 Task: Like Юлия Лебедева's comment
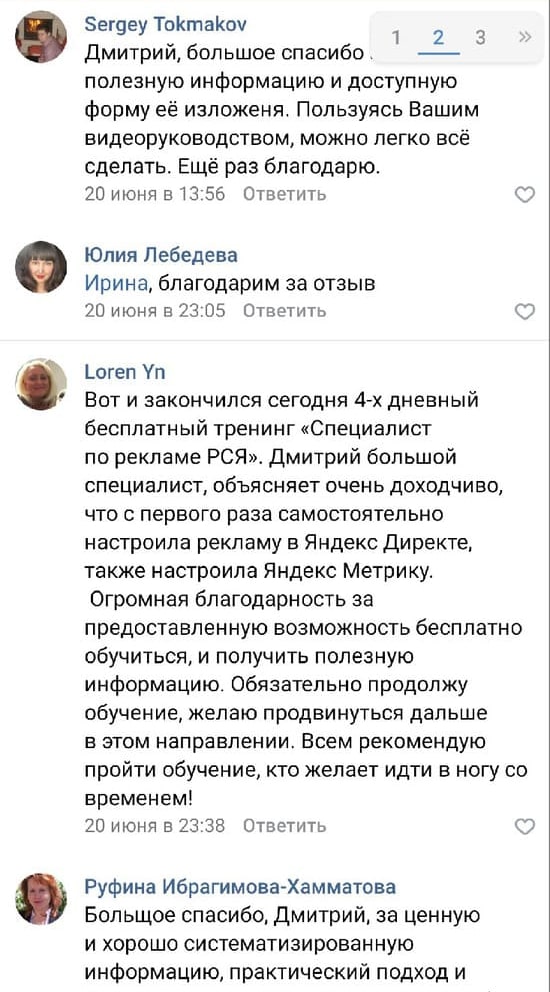525,311
